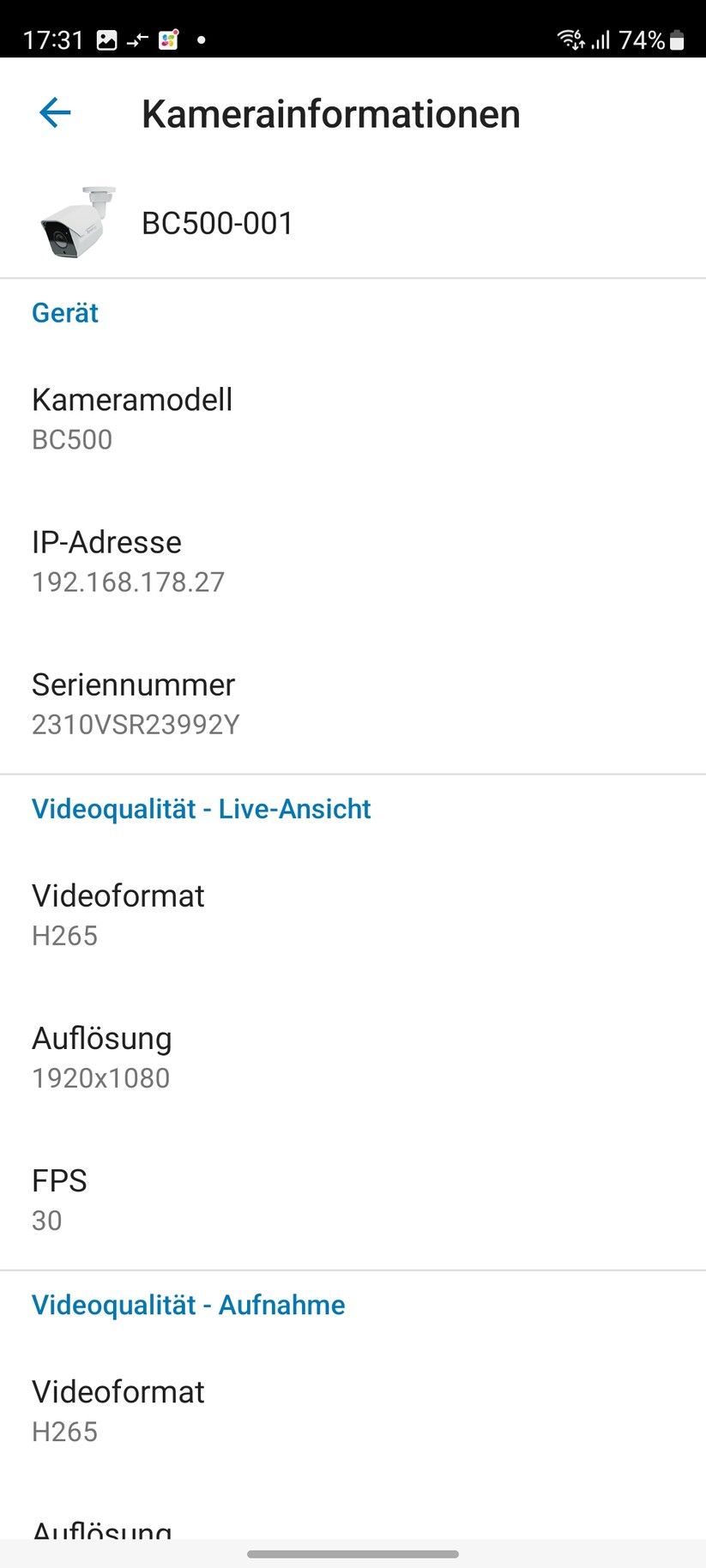The width and height of the screenshot is (706, 1568).
Task: Tap the notification dot in the status bar
Action: pyautogui.click(x=202, y=39)
